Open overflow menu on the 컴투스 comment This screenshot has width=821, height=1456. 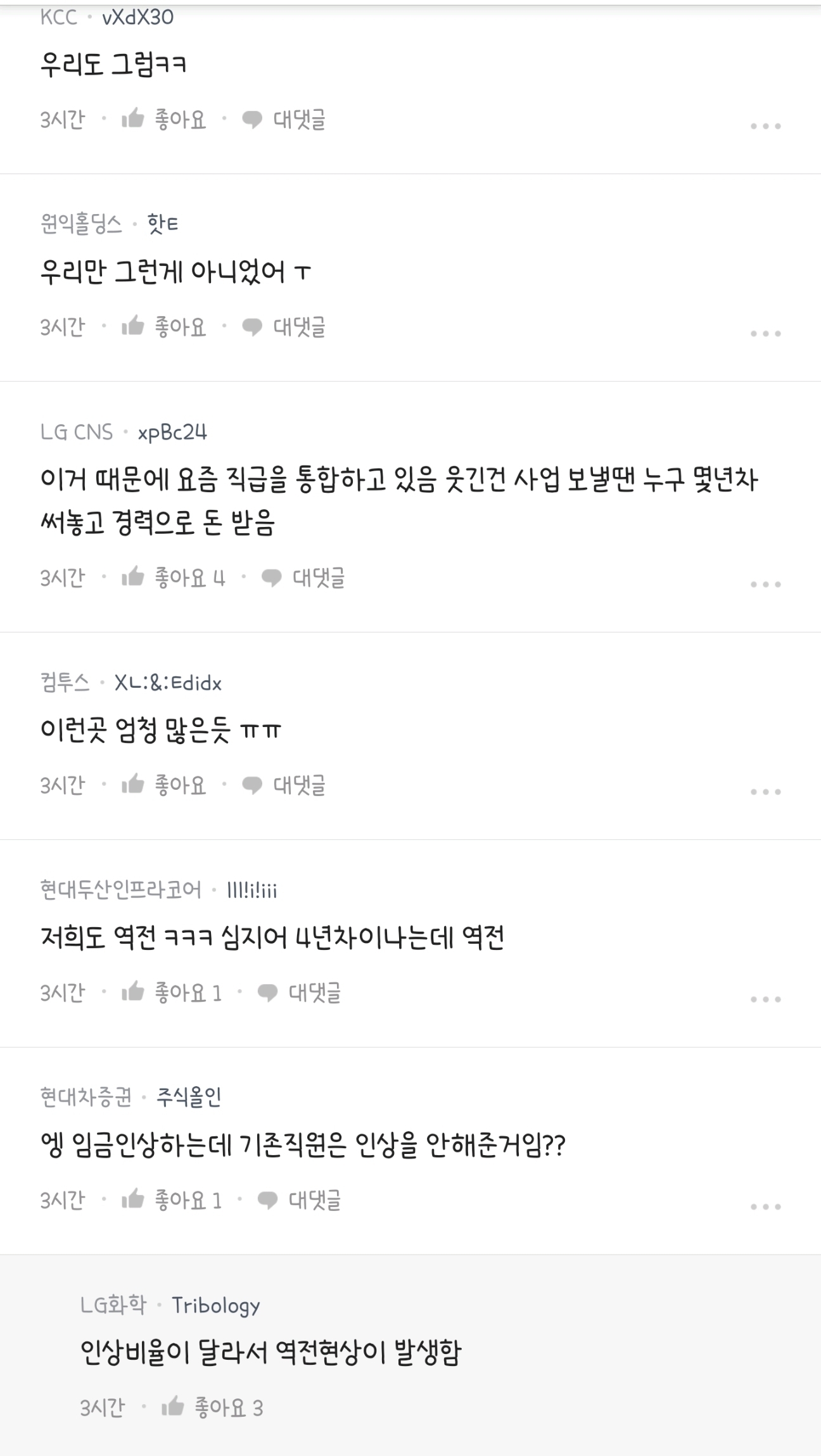765,792
